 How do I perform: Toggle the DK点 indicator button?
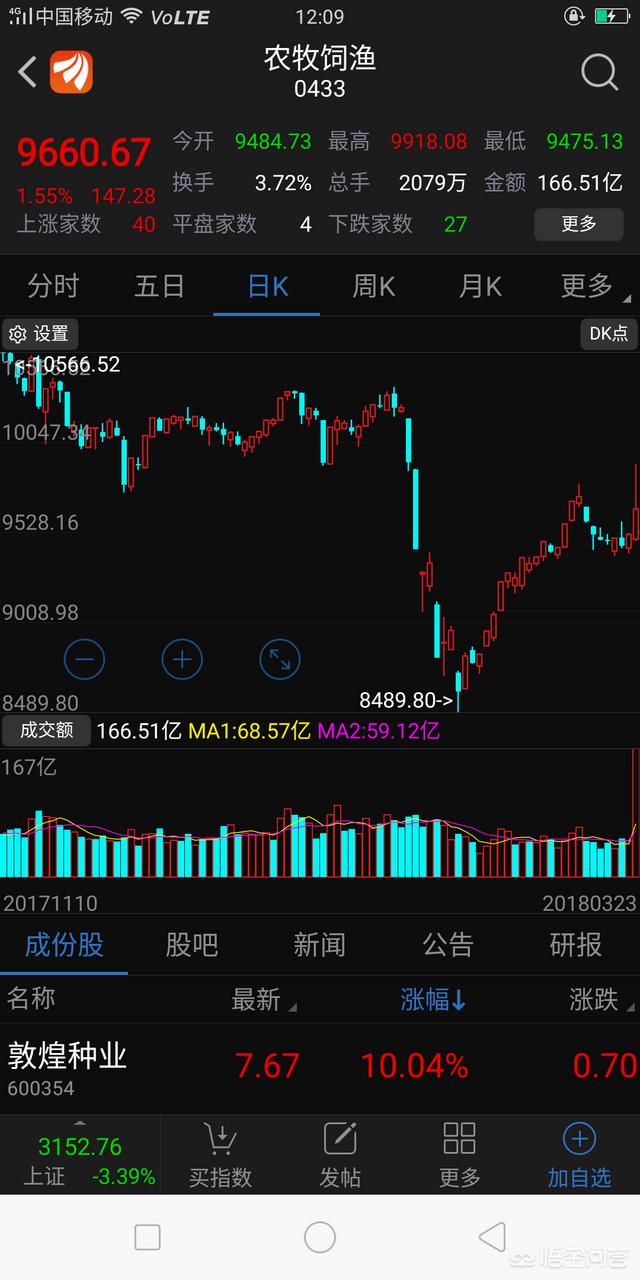[x=608, y=334]
